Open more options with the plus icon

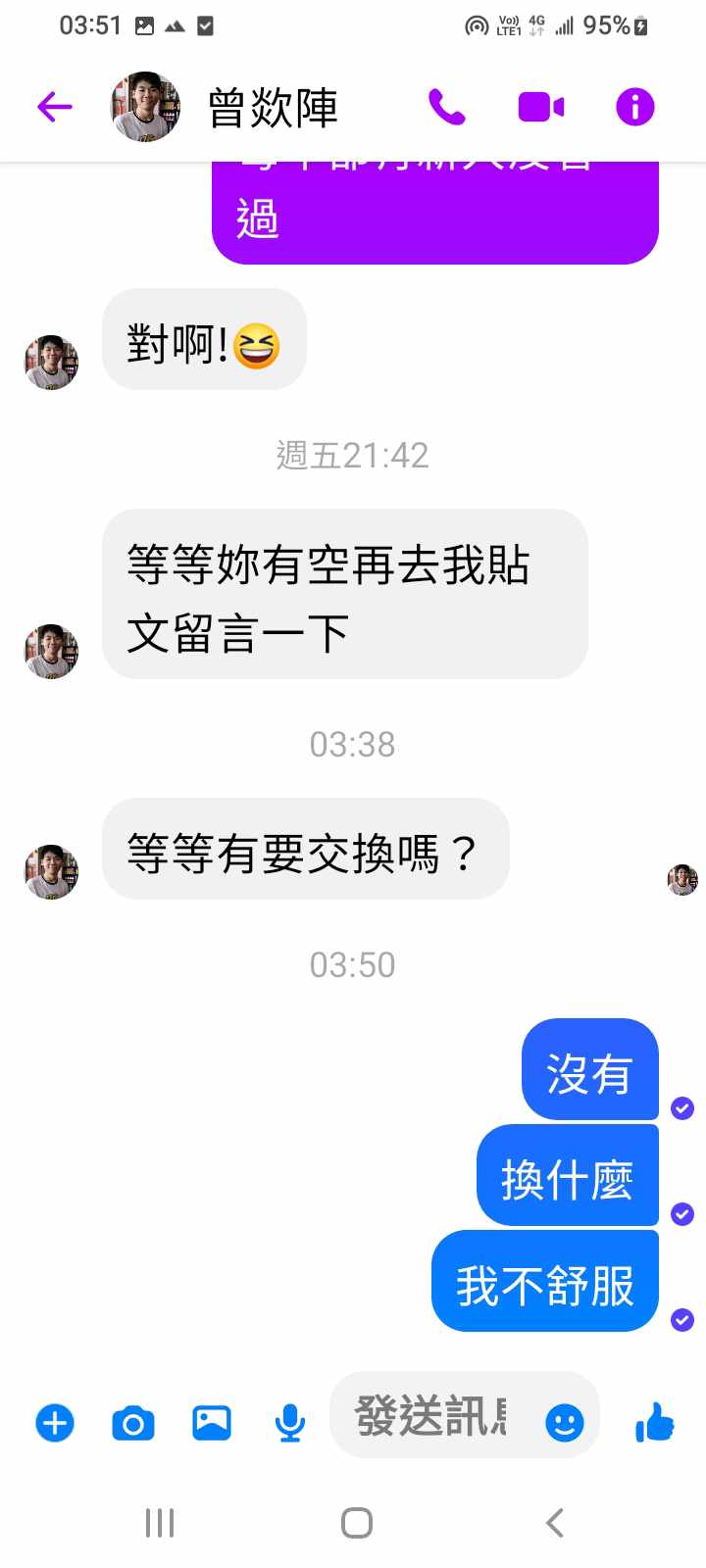click(55, 1422)
